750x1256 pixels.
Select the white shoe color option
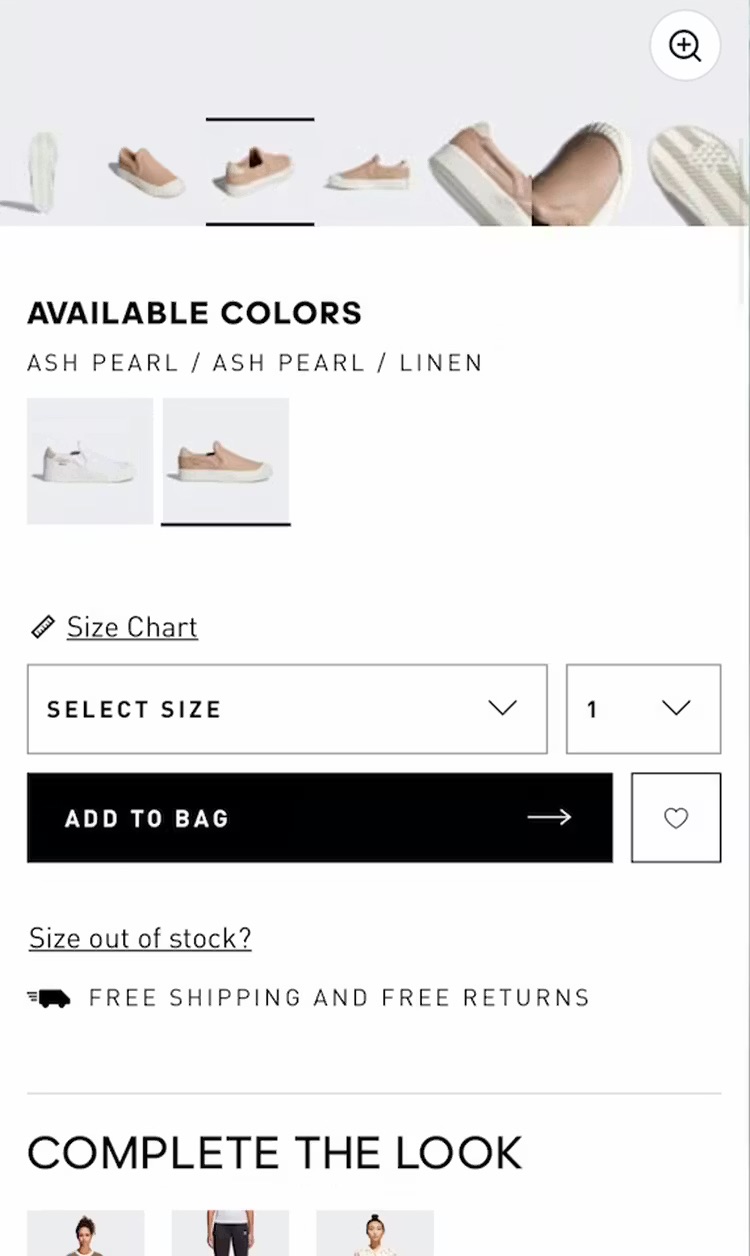(90, 461)
